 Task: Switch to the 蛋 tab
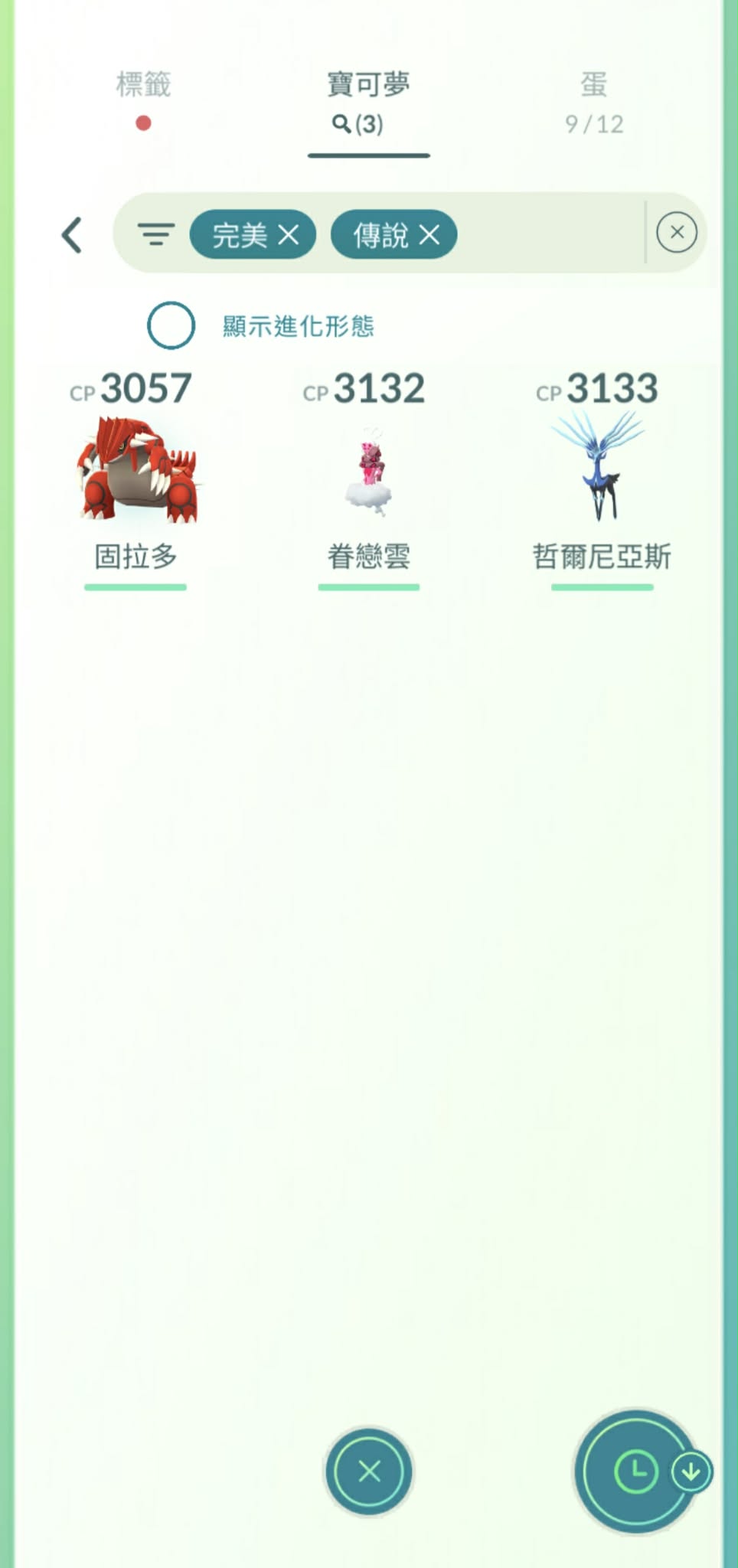click(x=594, y=101)
